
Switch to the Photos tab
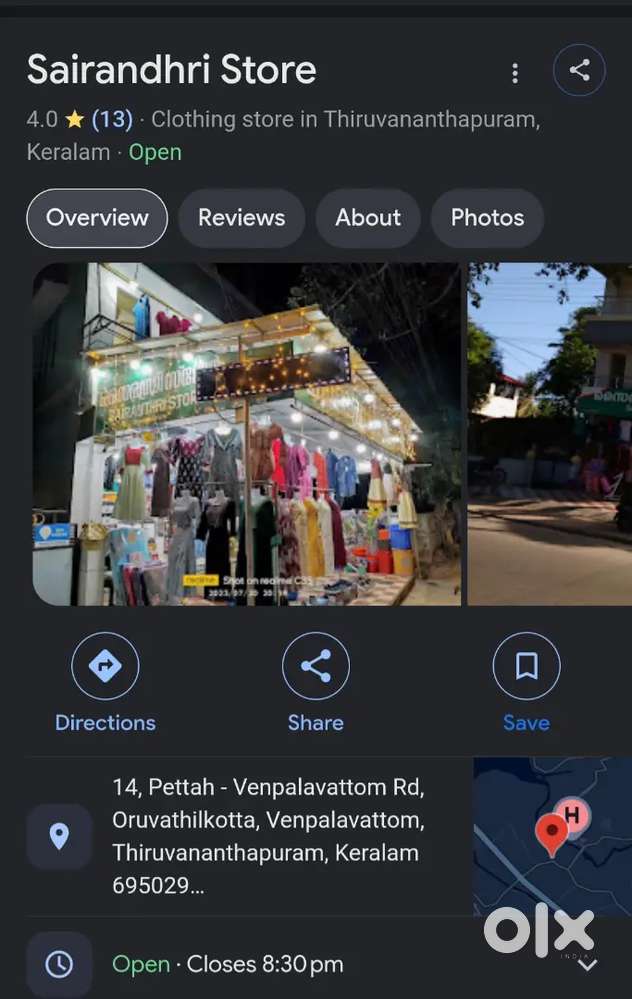tap(487, 218)
